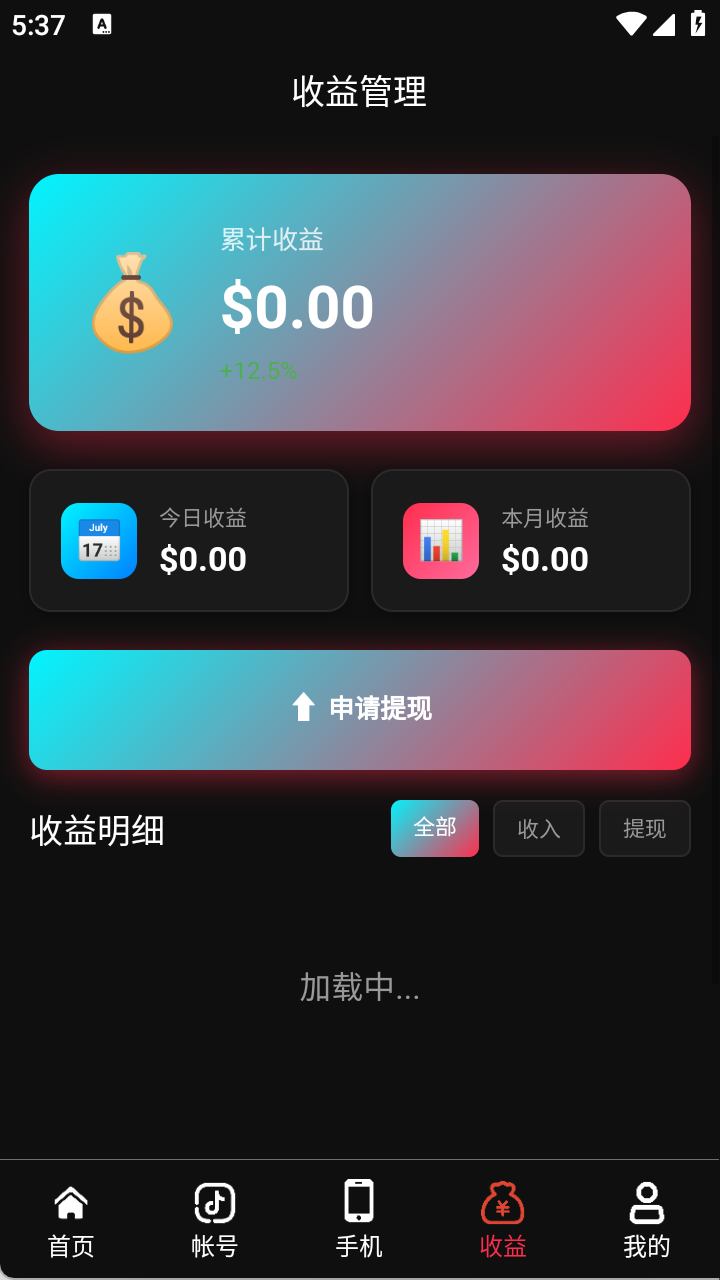Tap the TikTok note icon above 帐号

(214, 1204)
